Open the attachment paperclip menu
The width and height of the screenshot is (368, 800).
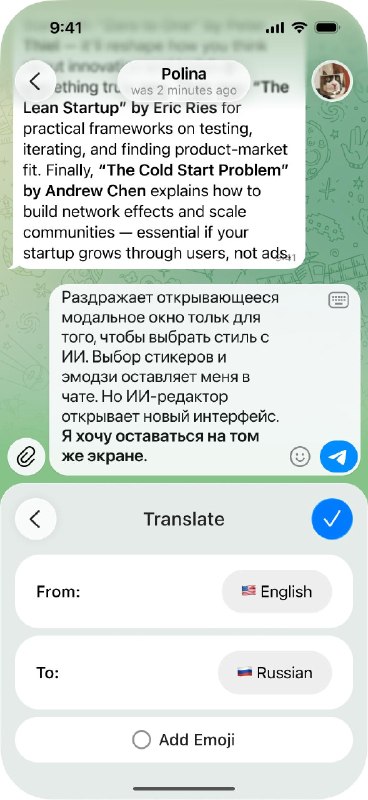click(24, 457)
